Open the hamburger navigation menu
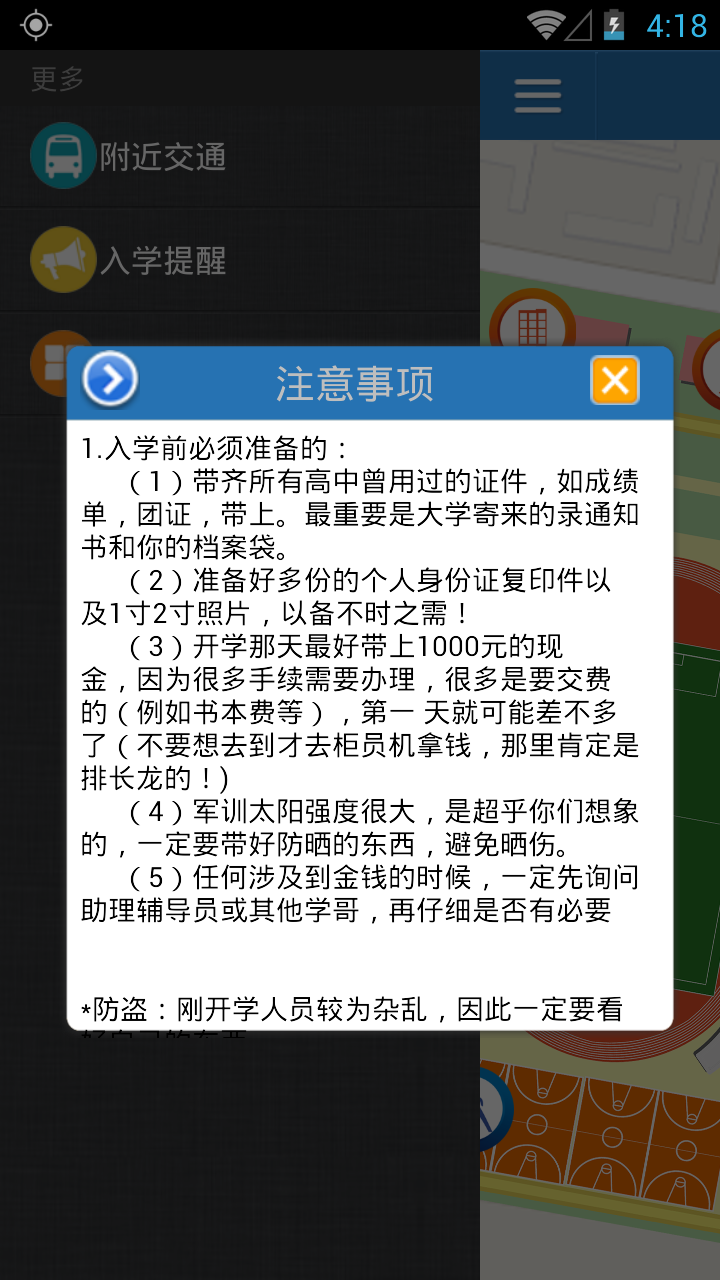This screenshot has height=1280, width=720. tap(537, 95)
